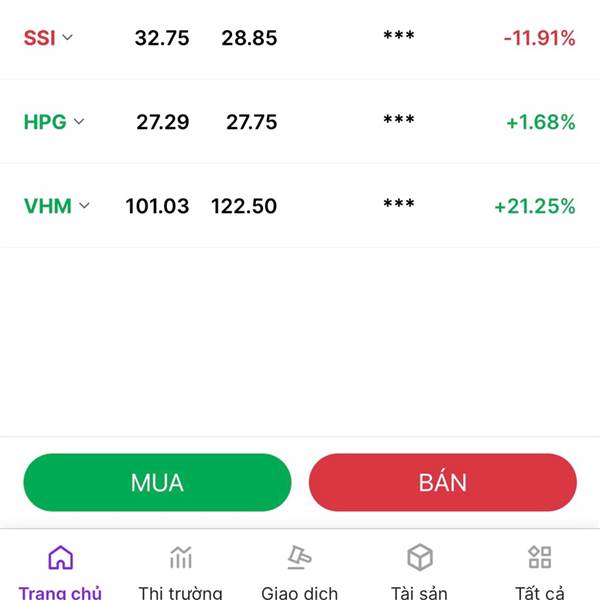Expand the VHM stock row
600x600 pixels.
(84, 206)
